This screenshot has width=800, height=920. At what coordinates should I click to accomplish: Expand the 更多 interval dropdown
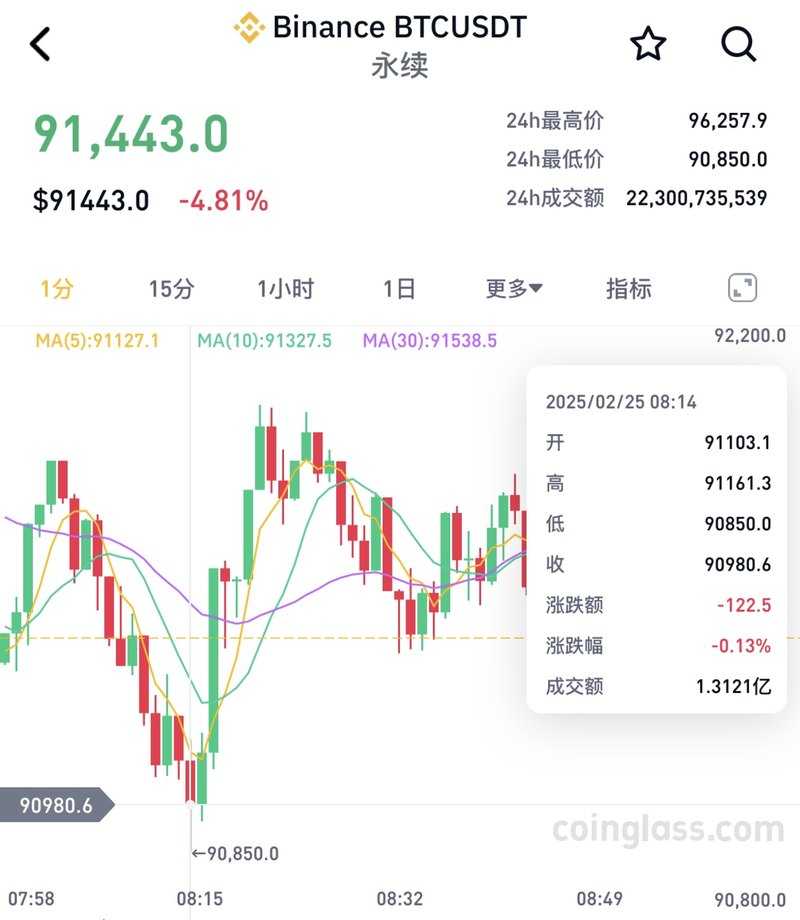point(514,289)
